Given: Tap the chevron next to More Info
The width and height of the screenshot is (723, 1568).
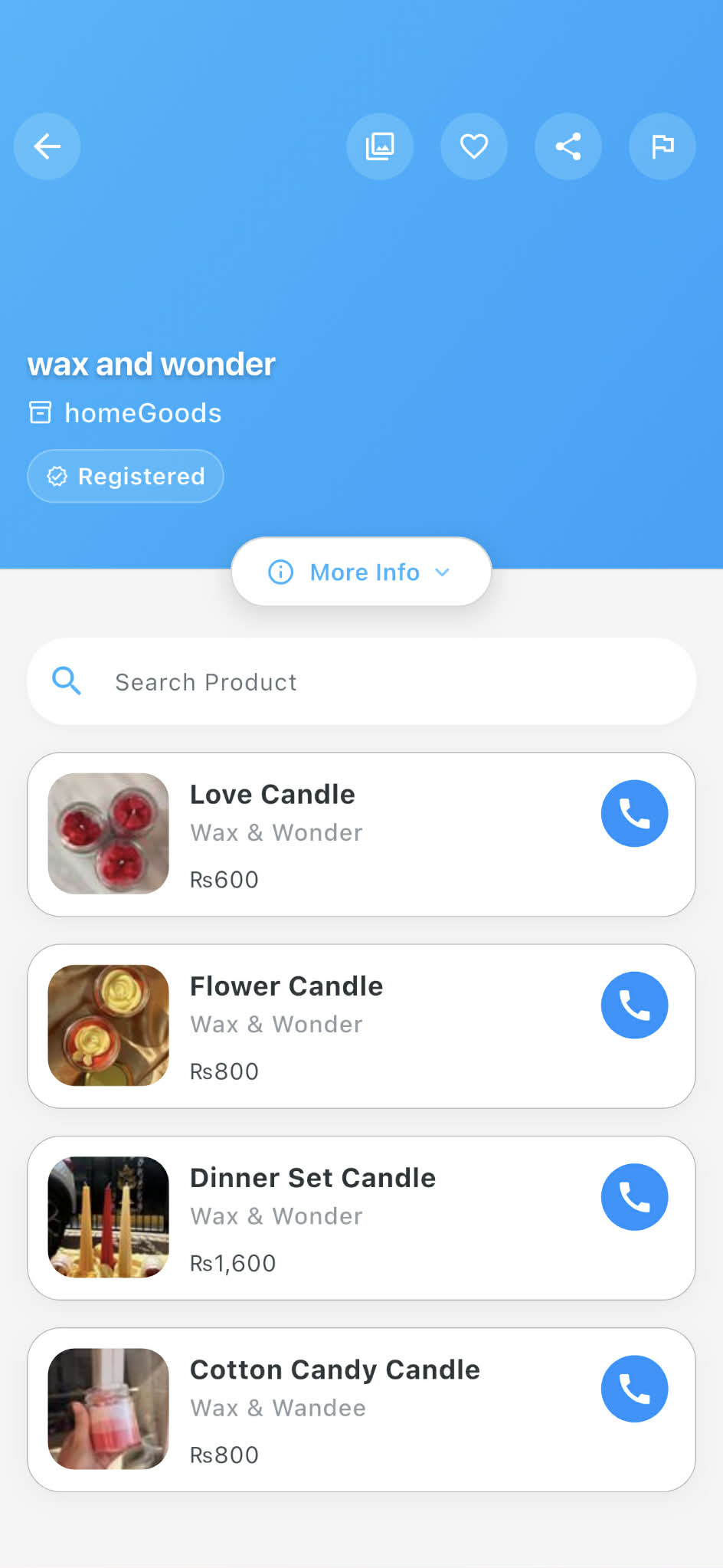Looking at the screenshot, I should [443, 572].
